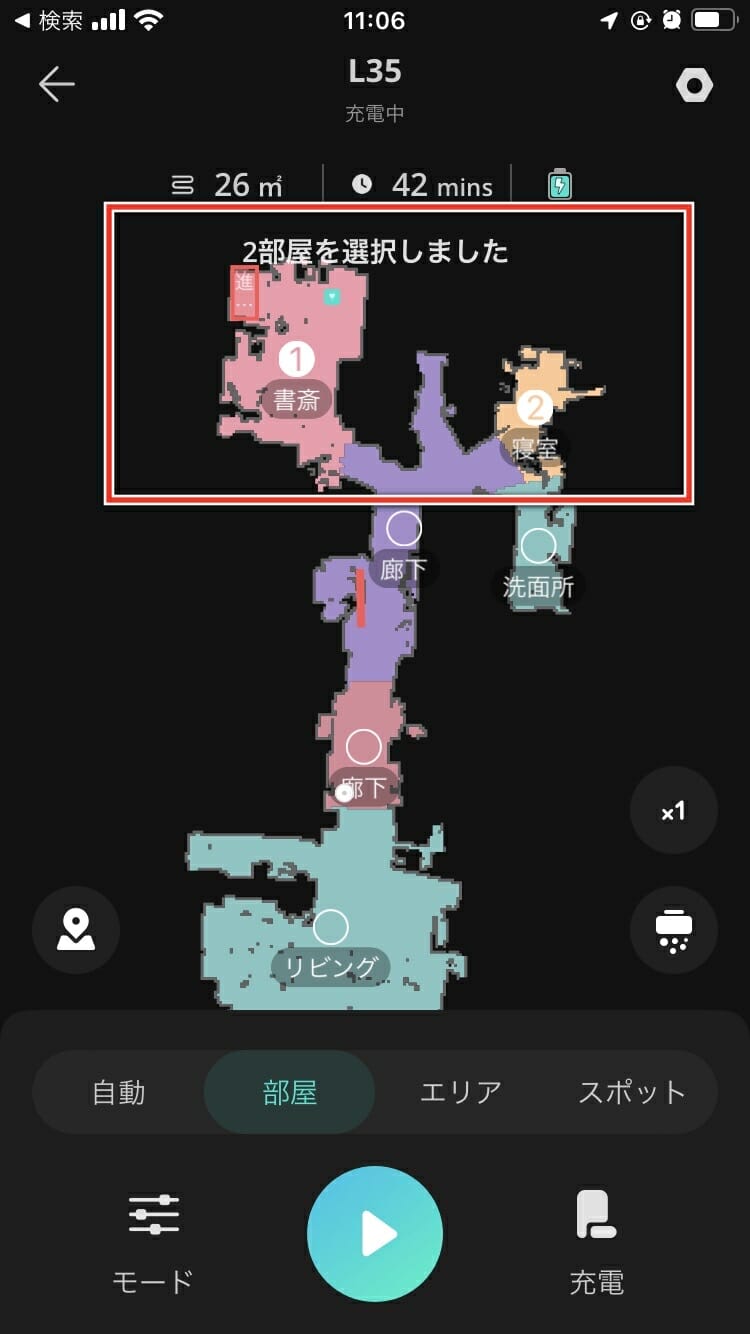Deselect the 書斎 room on the map

(296, 358)
